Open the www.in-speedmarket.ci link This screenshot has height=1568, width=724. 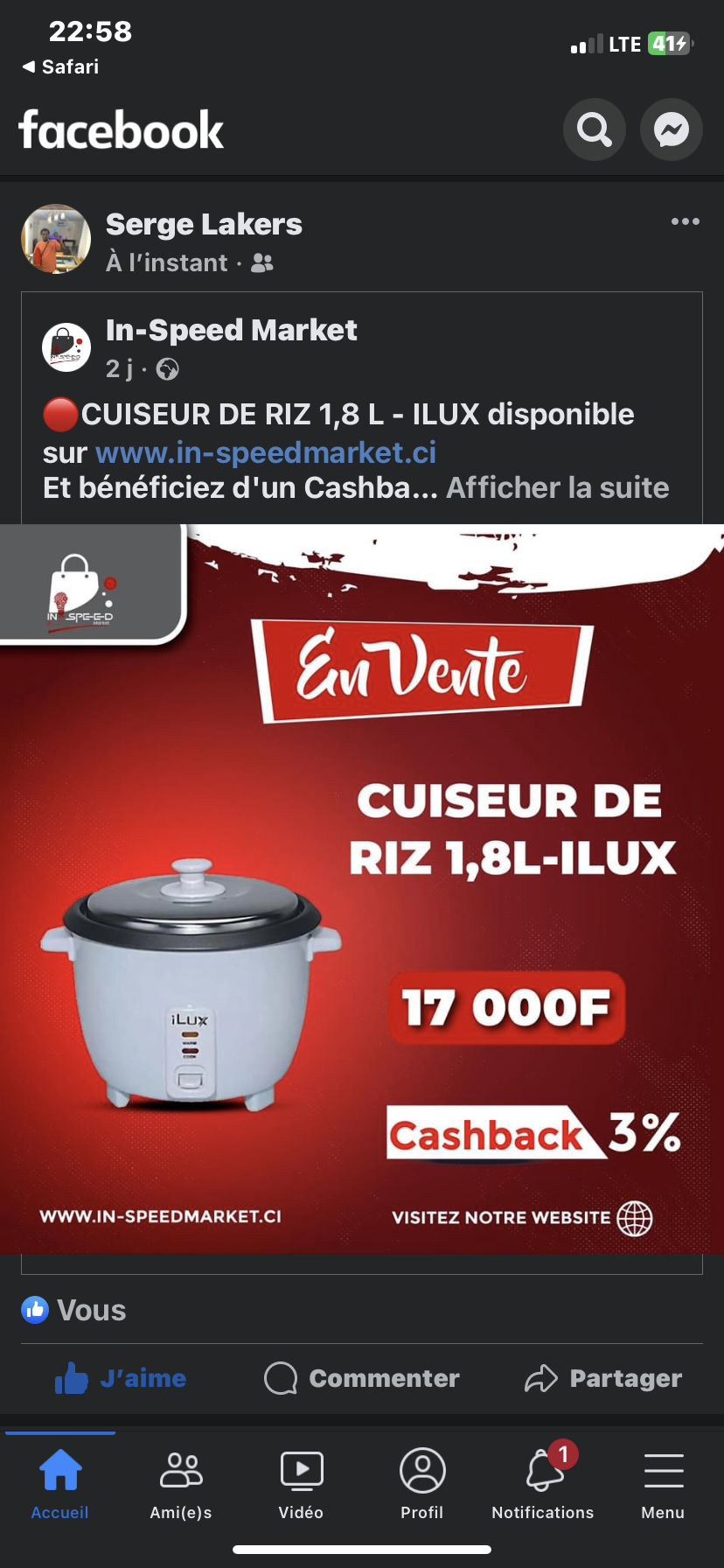point(266,452)
